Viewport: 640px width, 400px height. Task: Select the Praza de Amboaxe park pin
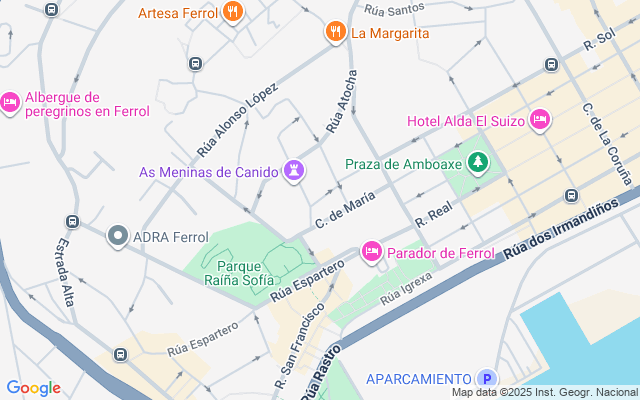[478, 163]
